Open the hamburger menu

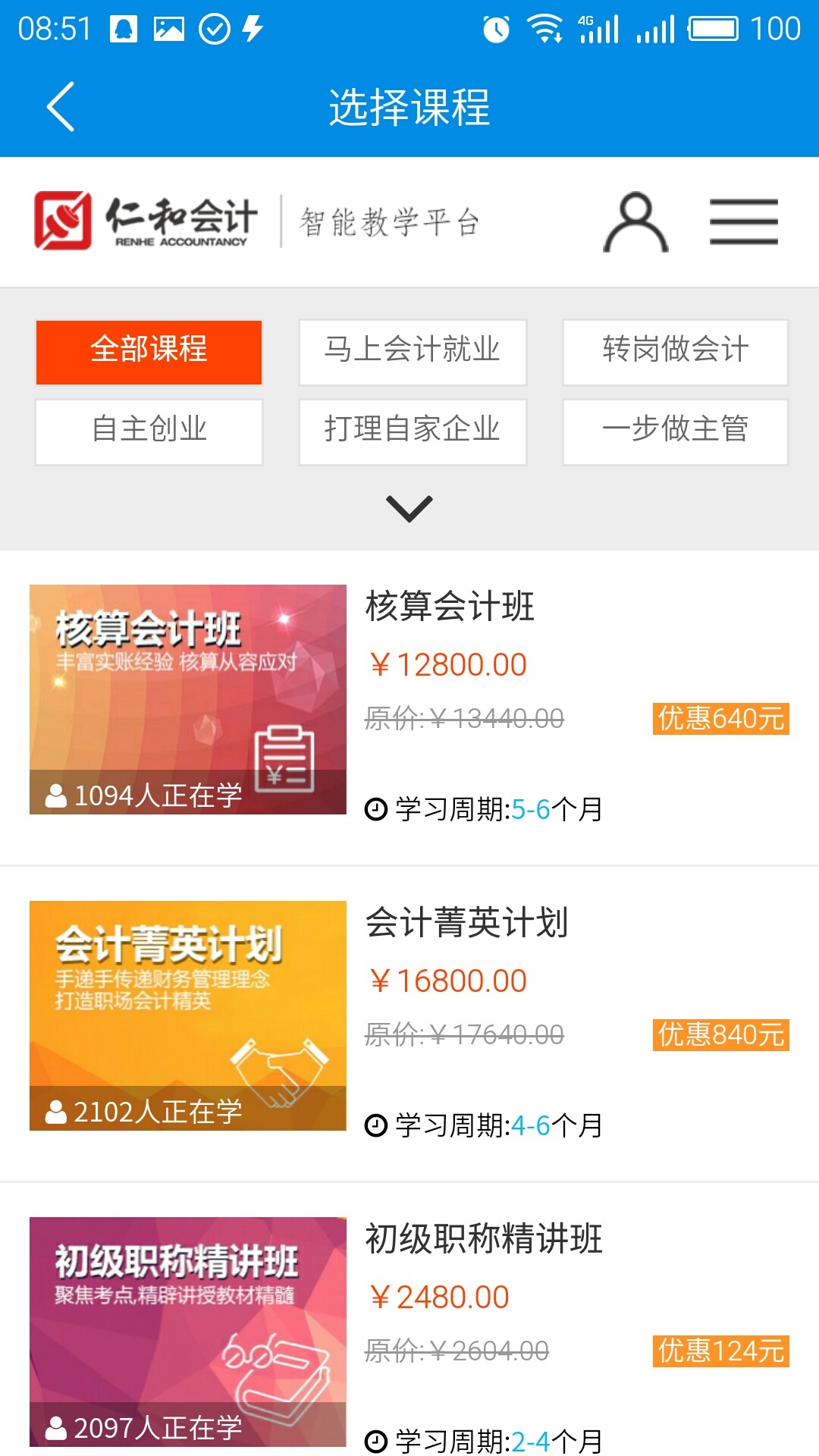(745, 221)
